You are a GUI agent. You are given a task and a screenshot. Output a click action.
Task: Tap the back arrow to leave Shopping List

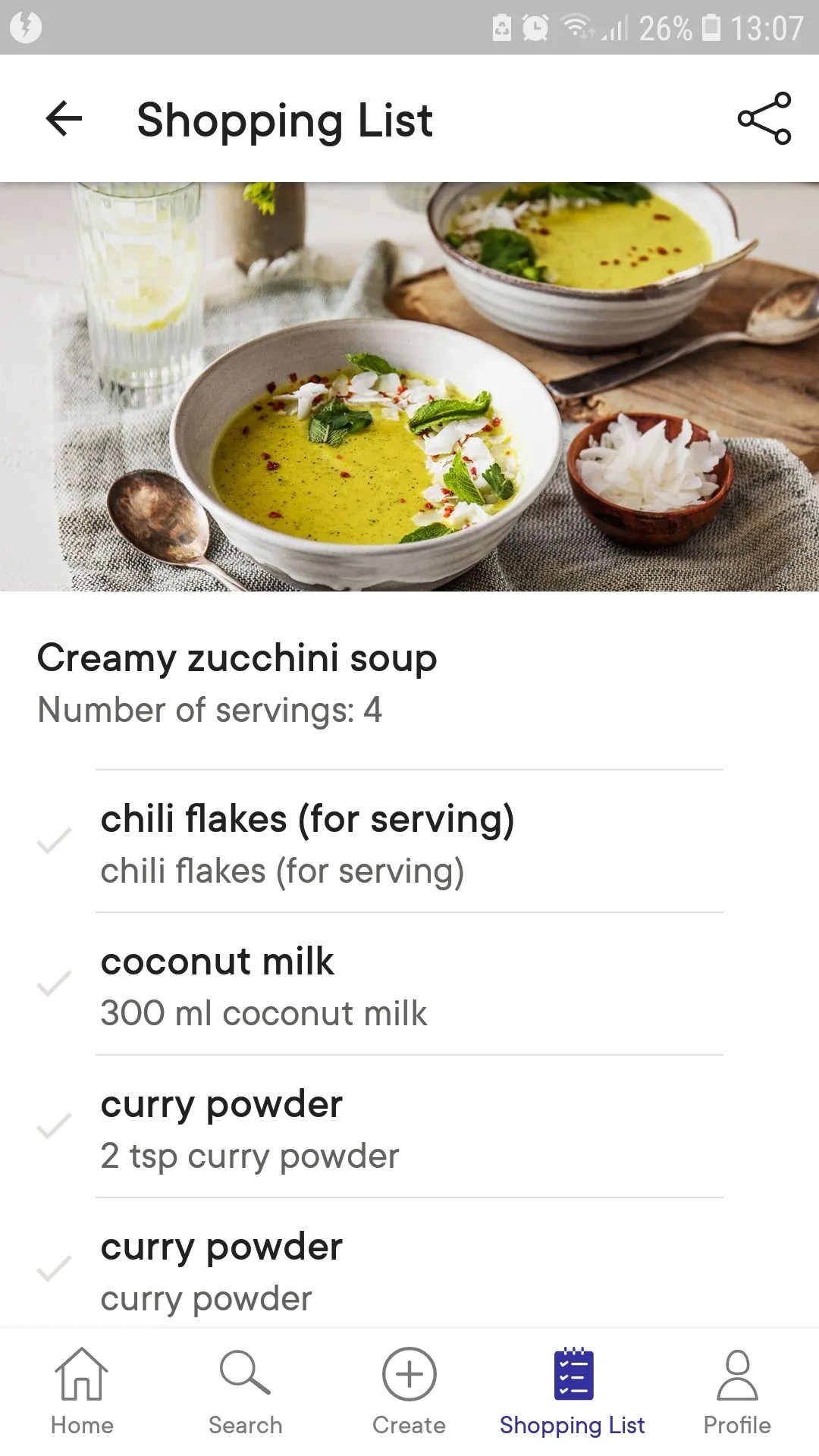[x=64, y=119]
